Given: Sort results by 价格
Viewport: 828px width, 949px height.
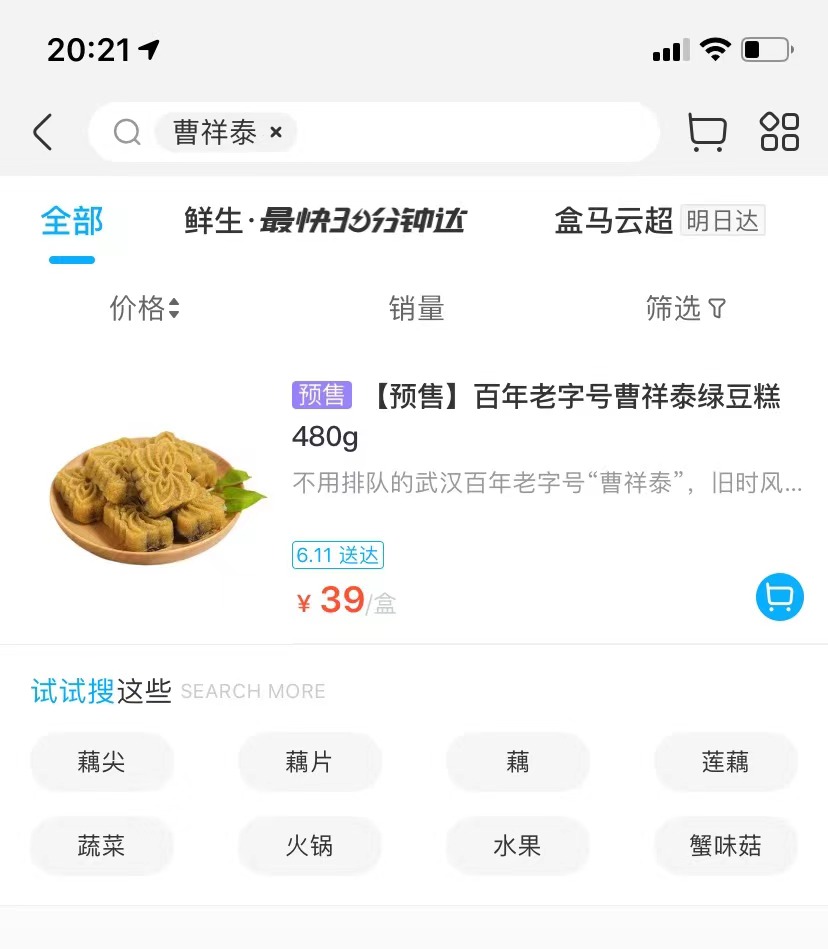Looking at the screenshot, I should 144,309.
